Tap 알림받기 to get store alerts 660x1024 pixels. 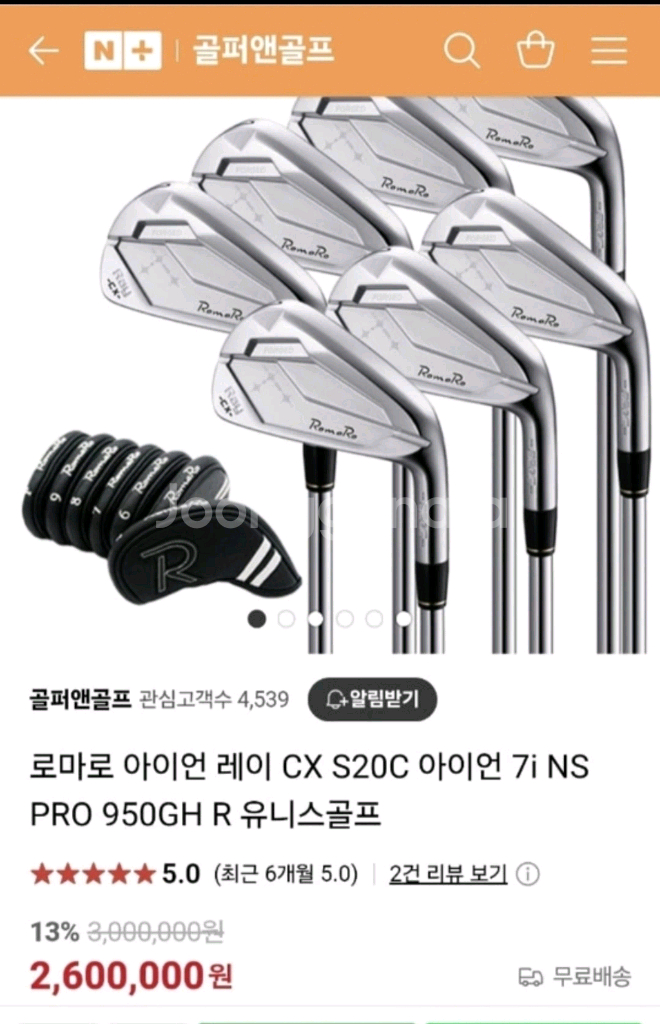372,699
